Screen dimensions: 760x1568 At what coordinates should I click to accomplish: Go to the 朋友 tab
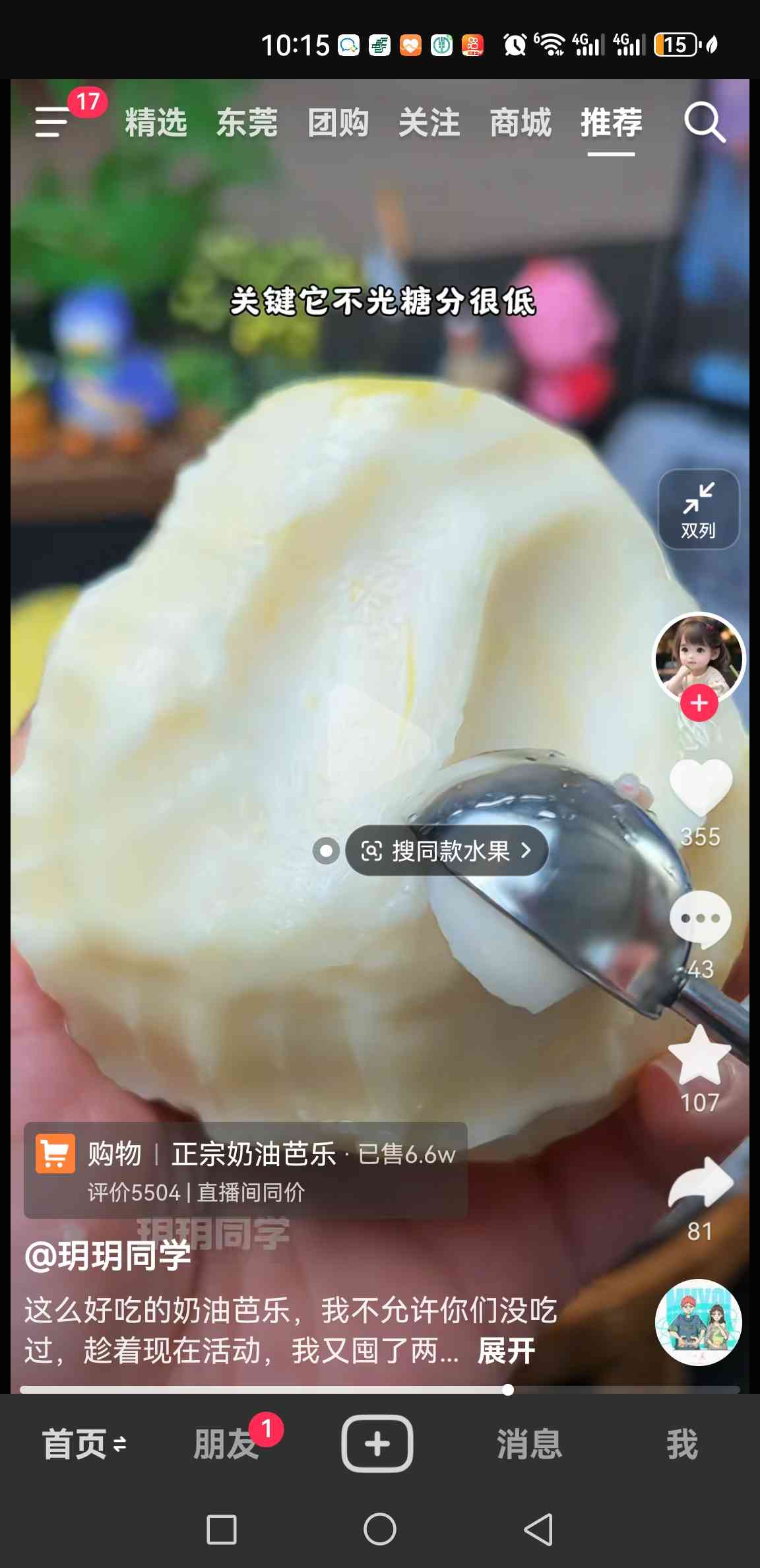click(x=226, y=1444)
